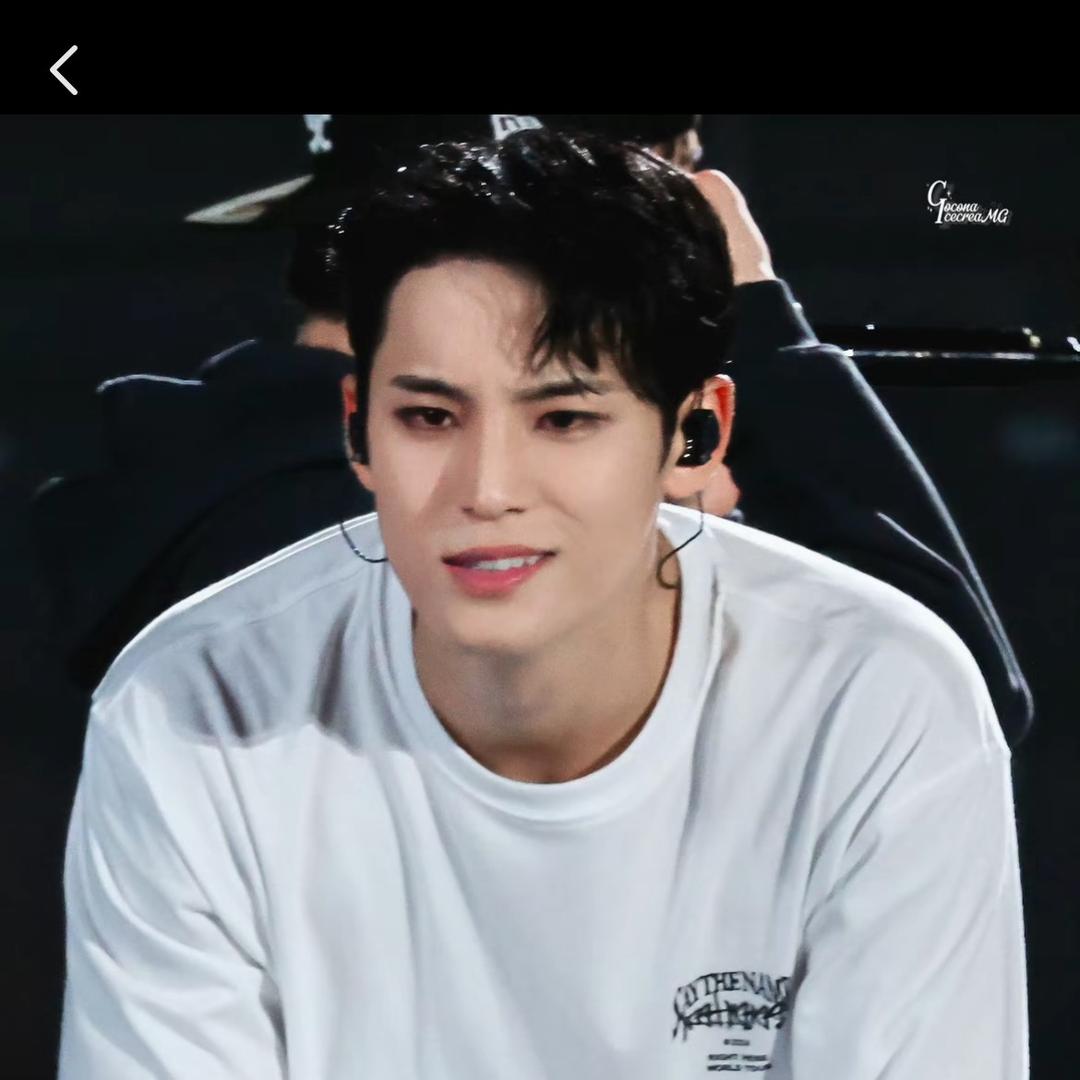Go back using the top-left arrow
This screenshot has width=1080, height=1080.
(x=63, y=70)
